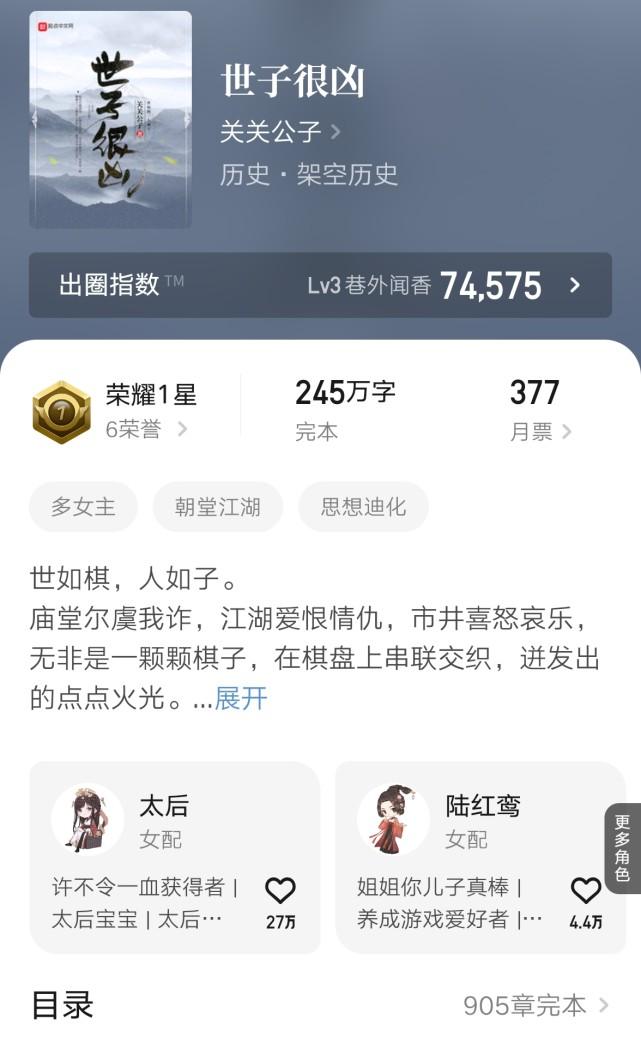The width and height of the screenshot is (641, 1037).
Task: Like the 太后 character
Action: point(280,892)
